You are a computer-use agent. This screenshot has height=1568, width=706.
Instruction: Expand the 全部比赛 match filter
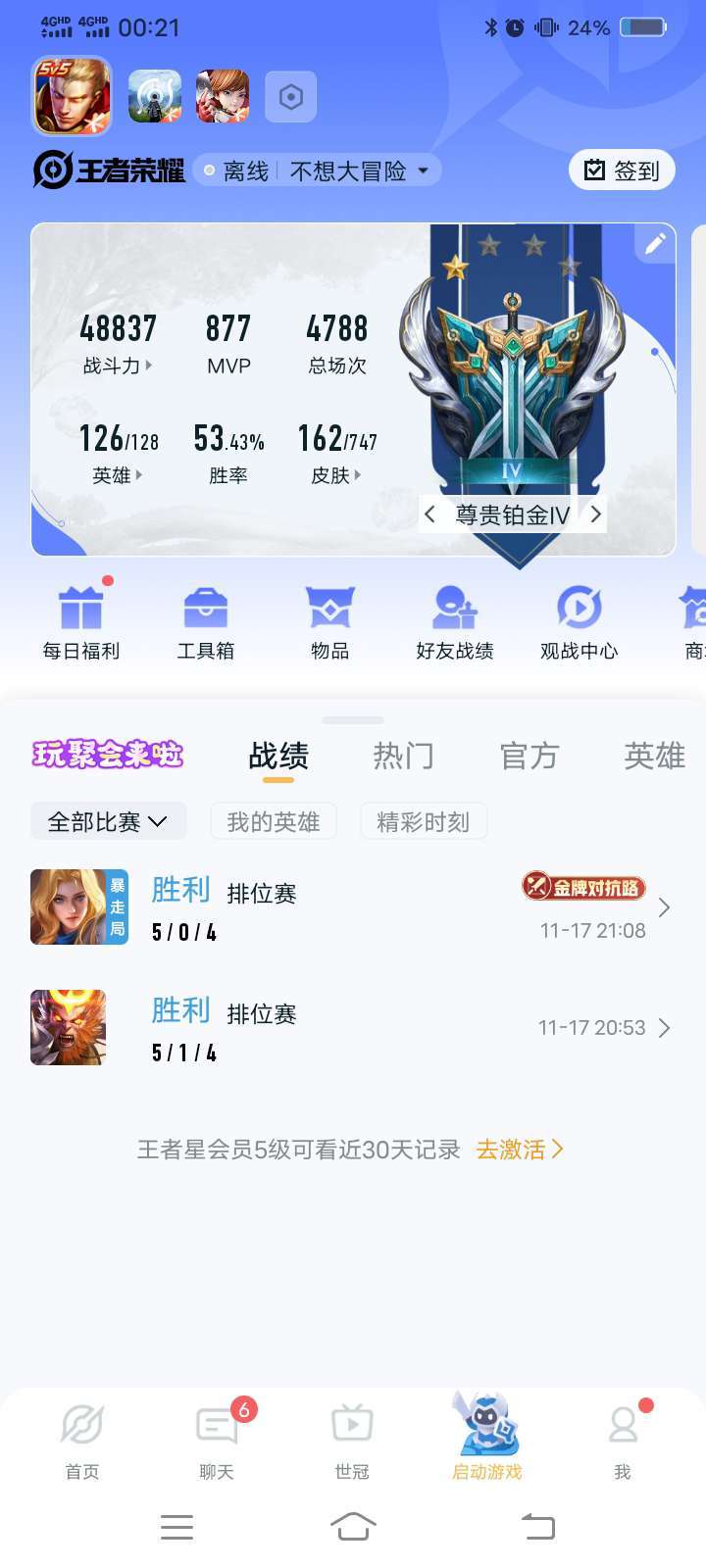(108, 821)
